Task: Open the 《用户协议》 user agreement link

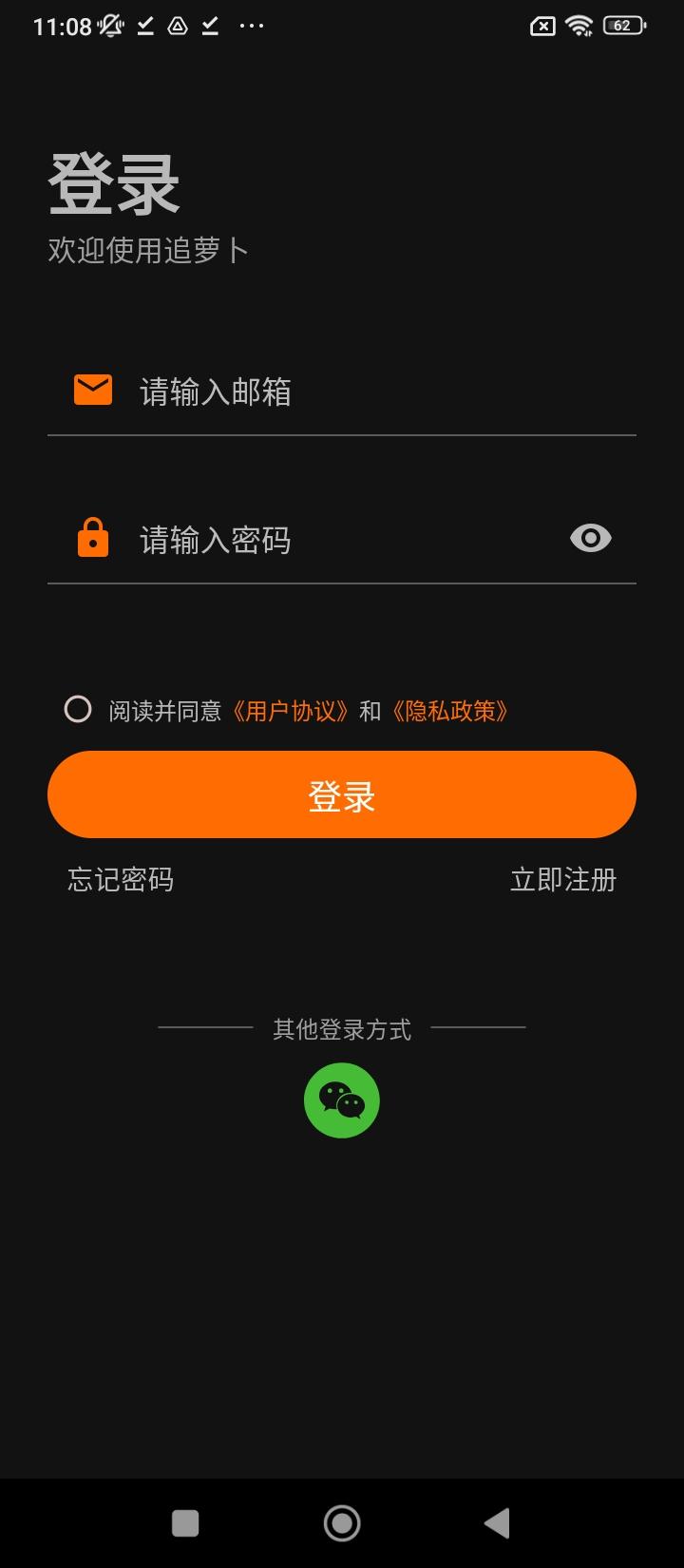Action: tap(294, 711)
